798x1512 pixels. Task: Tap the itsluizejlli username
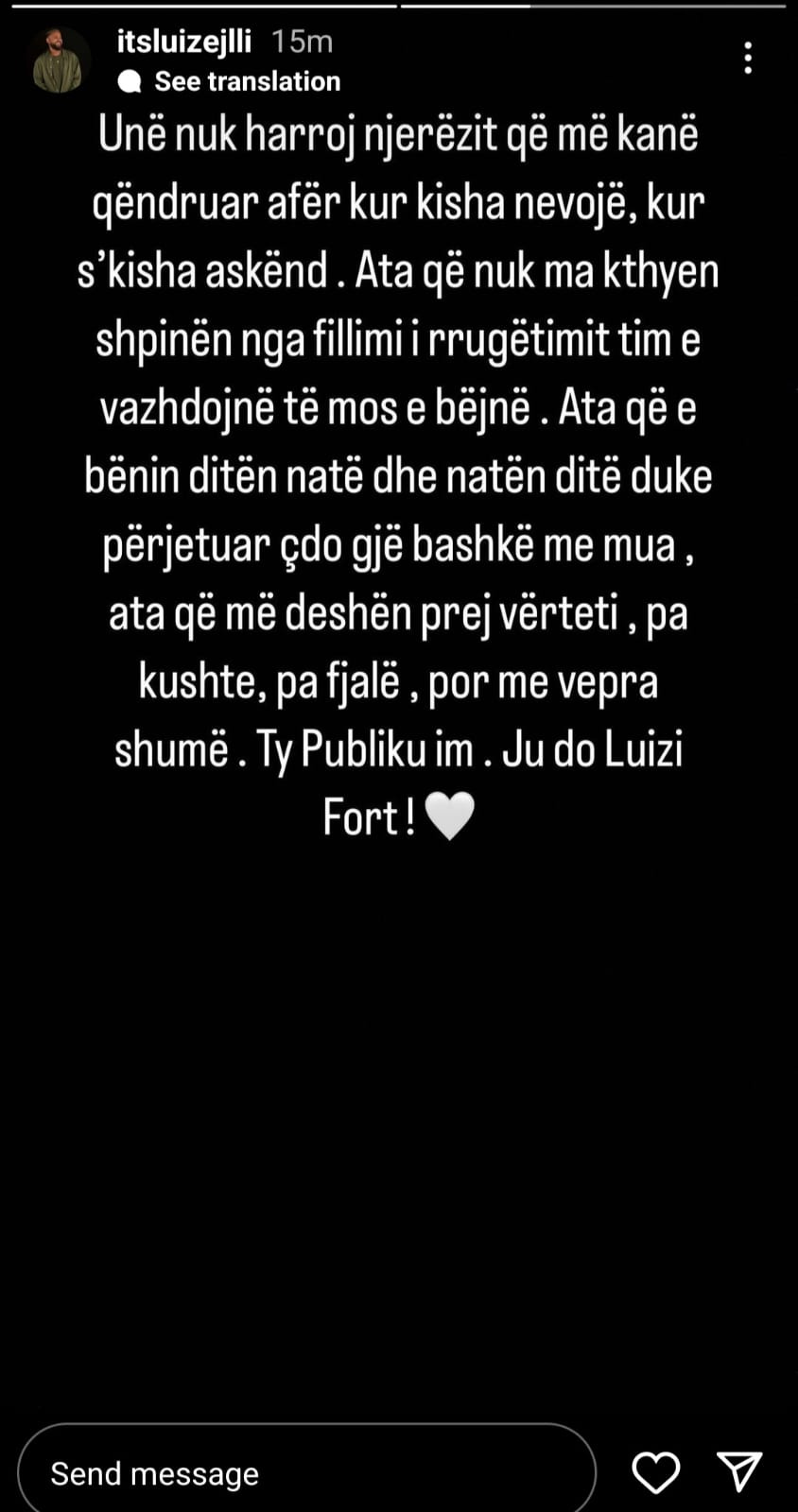pos(183,41)
